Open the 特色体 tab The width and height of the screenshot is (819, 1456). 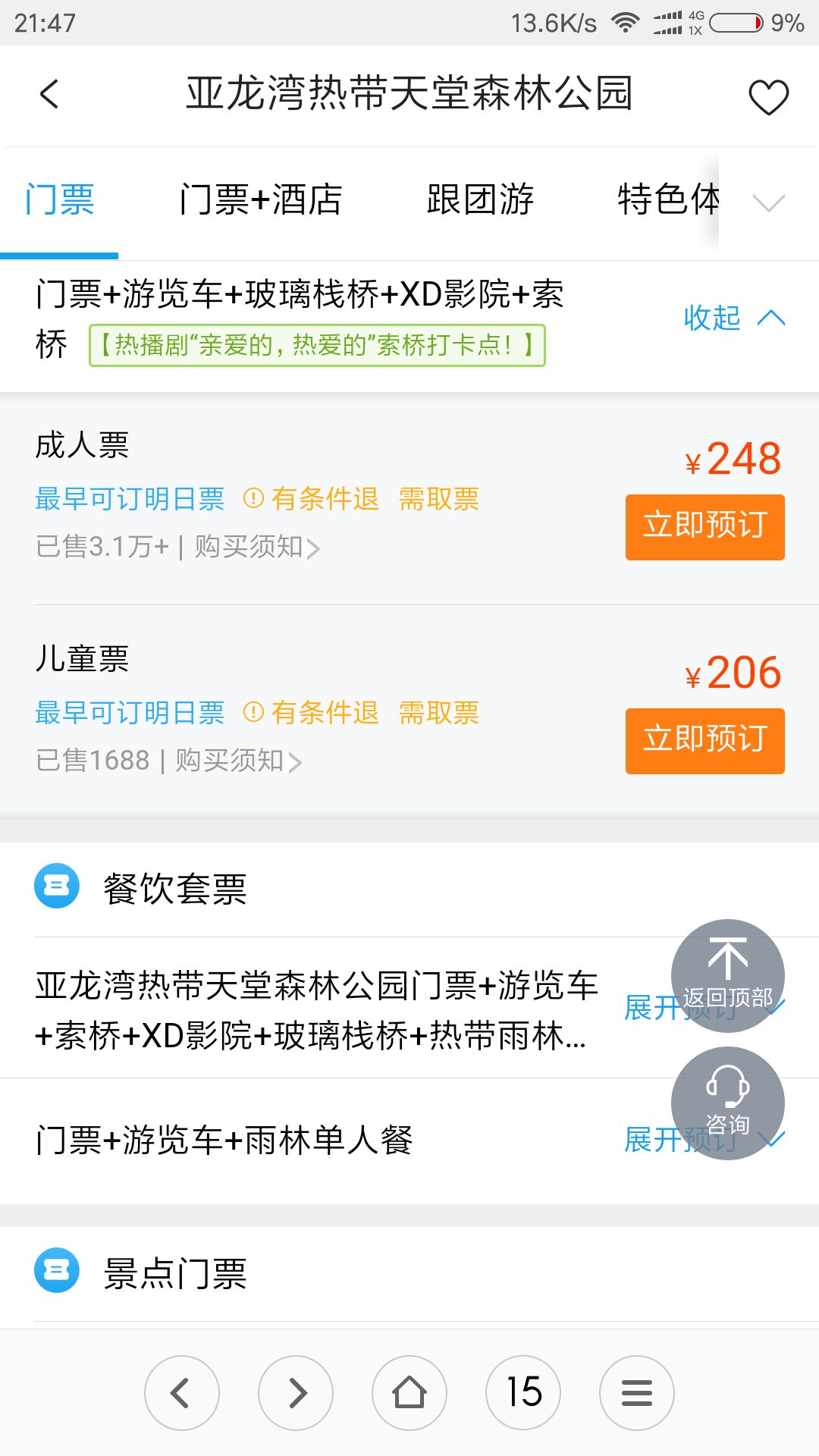pos(668,200)
